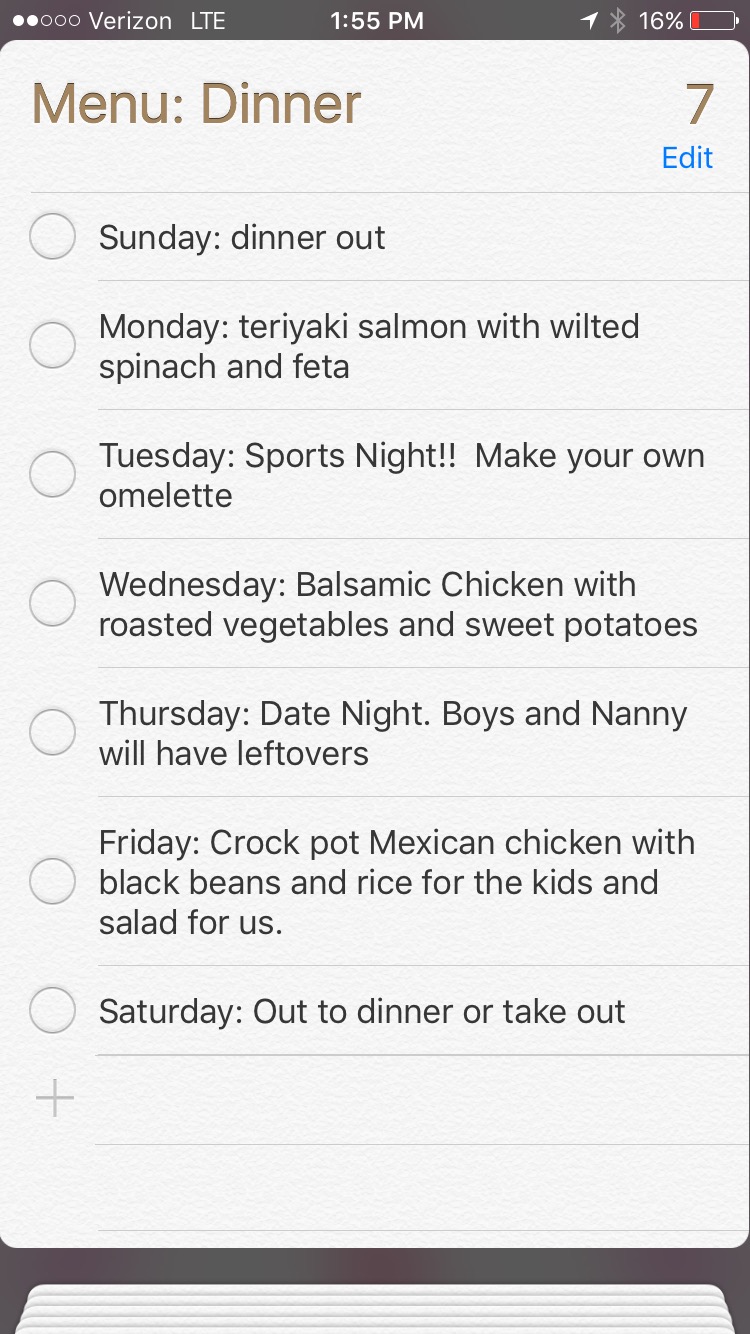Image resolution: width=750 pixels, height=1334 pixels.
Task: Check off Monday teriyaki salmon reminder
Action: (x=53, y=346)
